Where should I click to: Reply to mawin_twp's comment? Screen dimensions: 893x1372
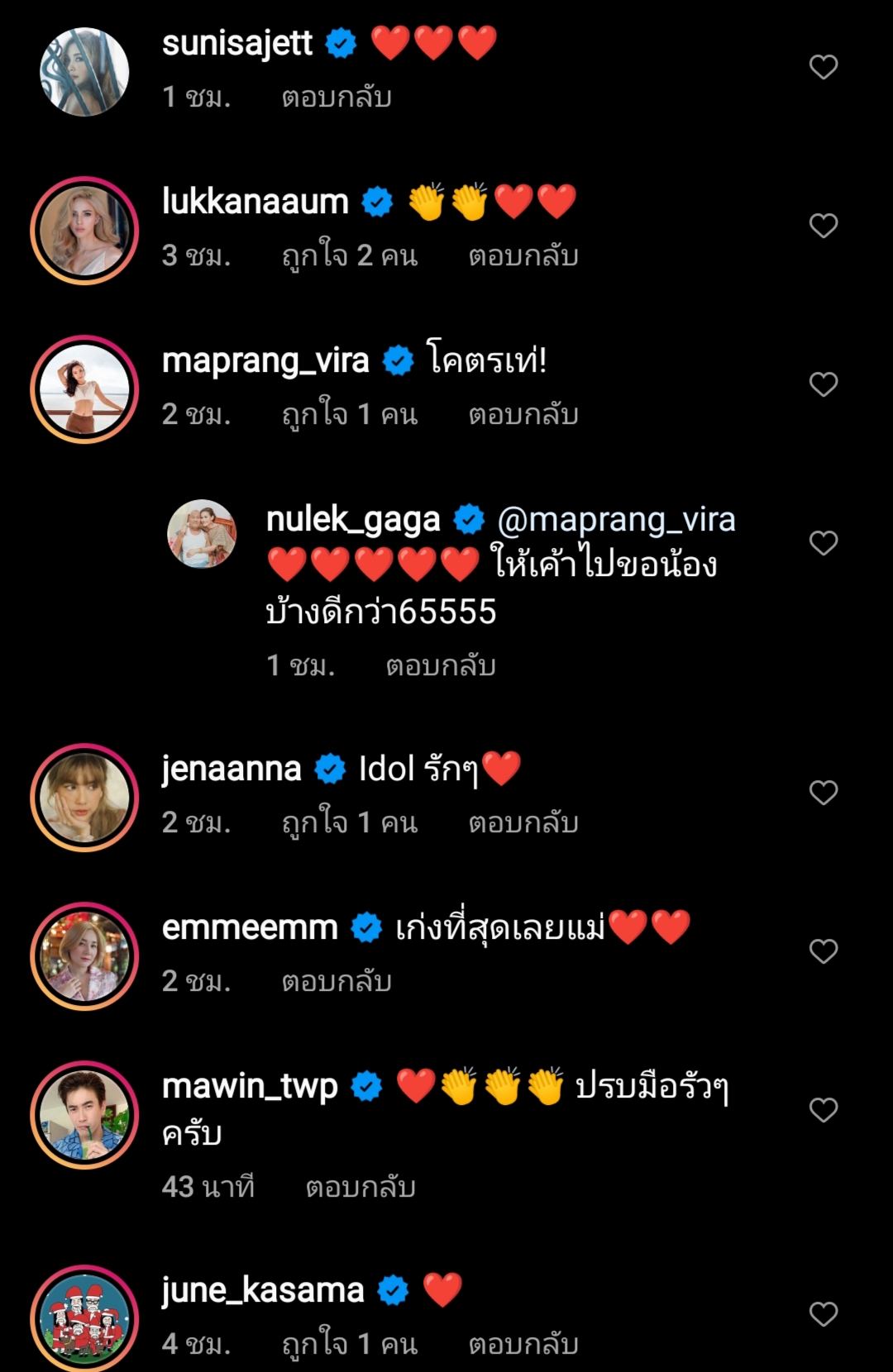(360, 1188)
